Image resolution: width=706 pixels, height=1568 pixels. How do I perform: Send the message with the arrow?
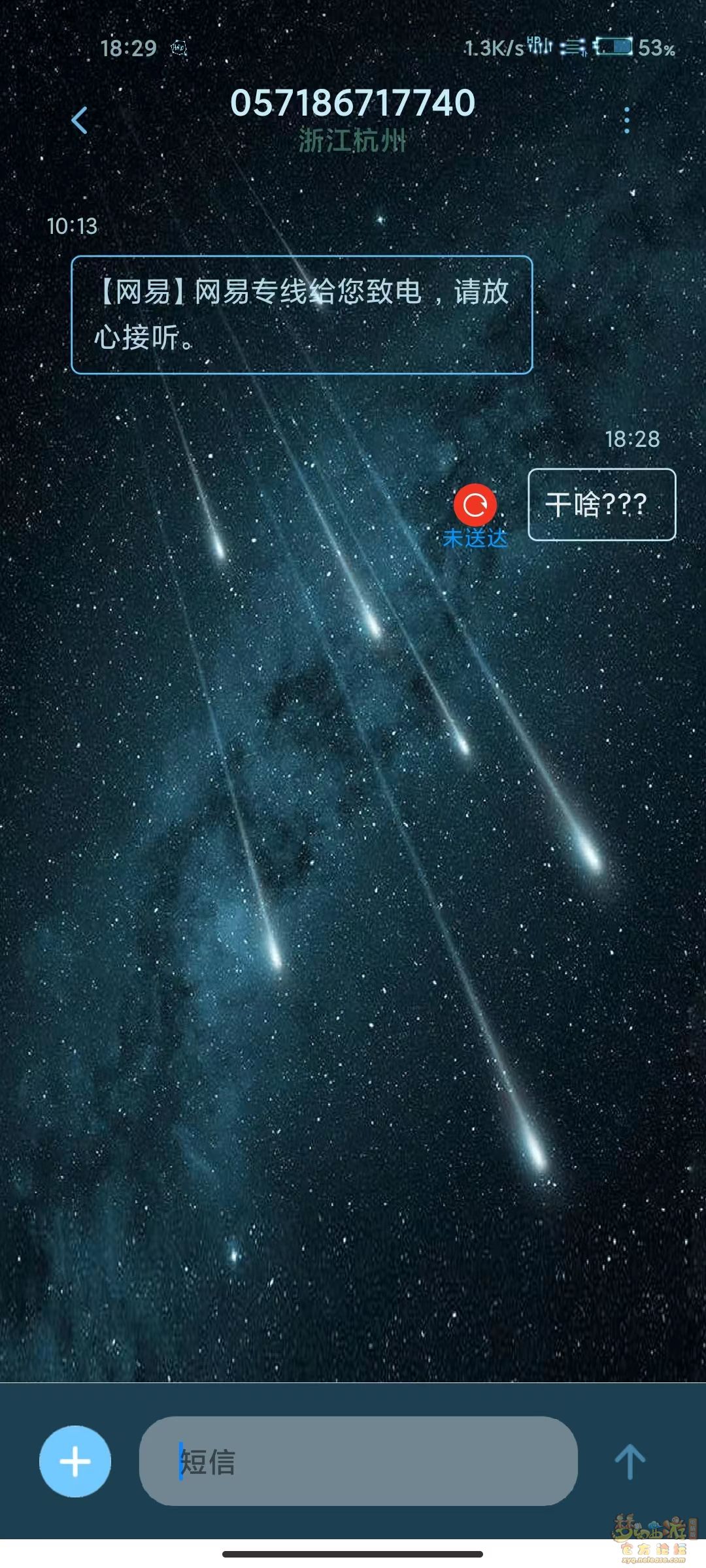click(630, 1462)
